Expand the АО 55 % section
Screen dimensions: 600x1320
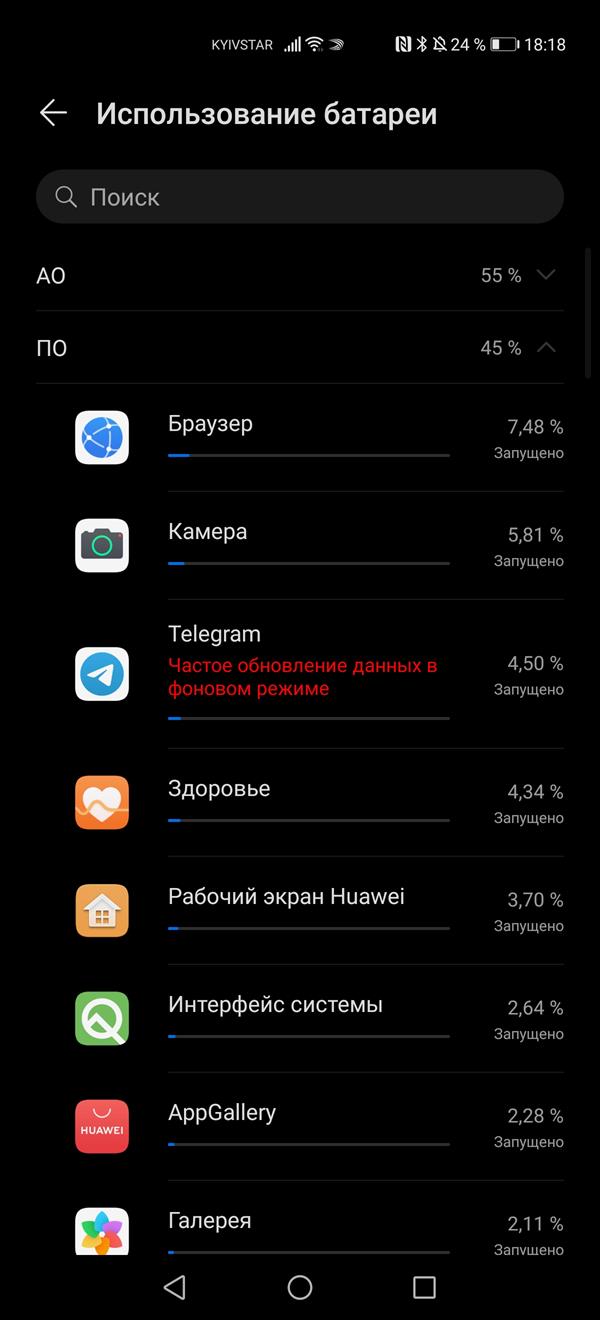coord(300,275)
